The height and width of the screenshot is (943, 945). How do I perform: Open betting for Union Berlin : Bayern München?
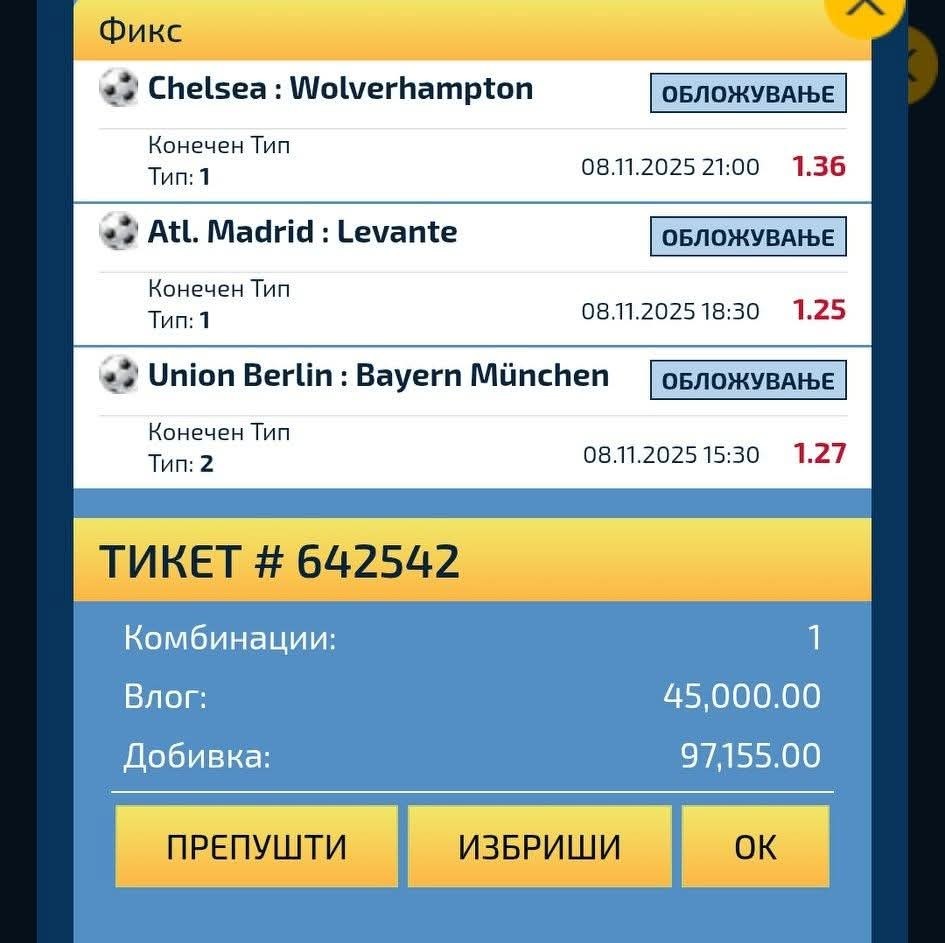pos(748,380)
